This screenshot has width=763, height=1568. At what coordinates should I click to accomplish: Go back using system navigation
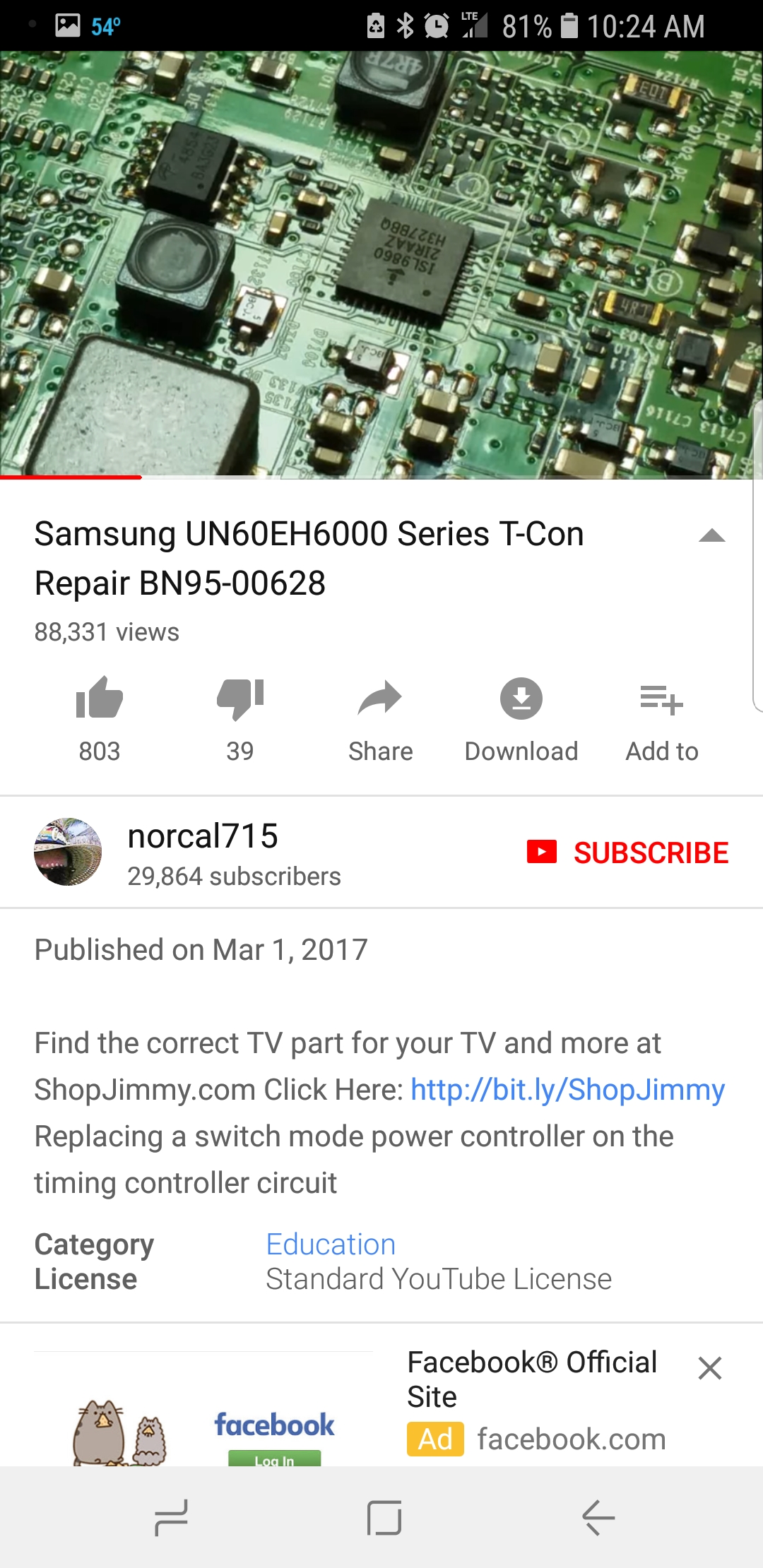(x=598, y=1517)
